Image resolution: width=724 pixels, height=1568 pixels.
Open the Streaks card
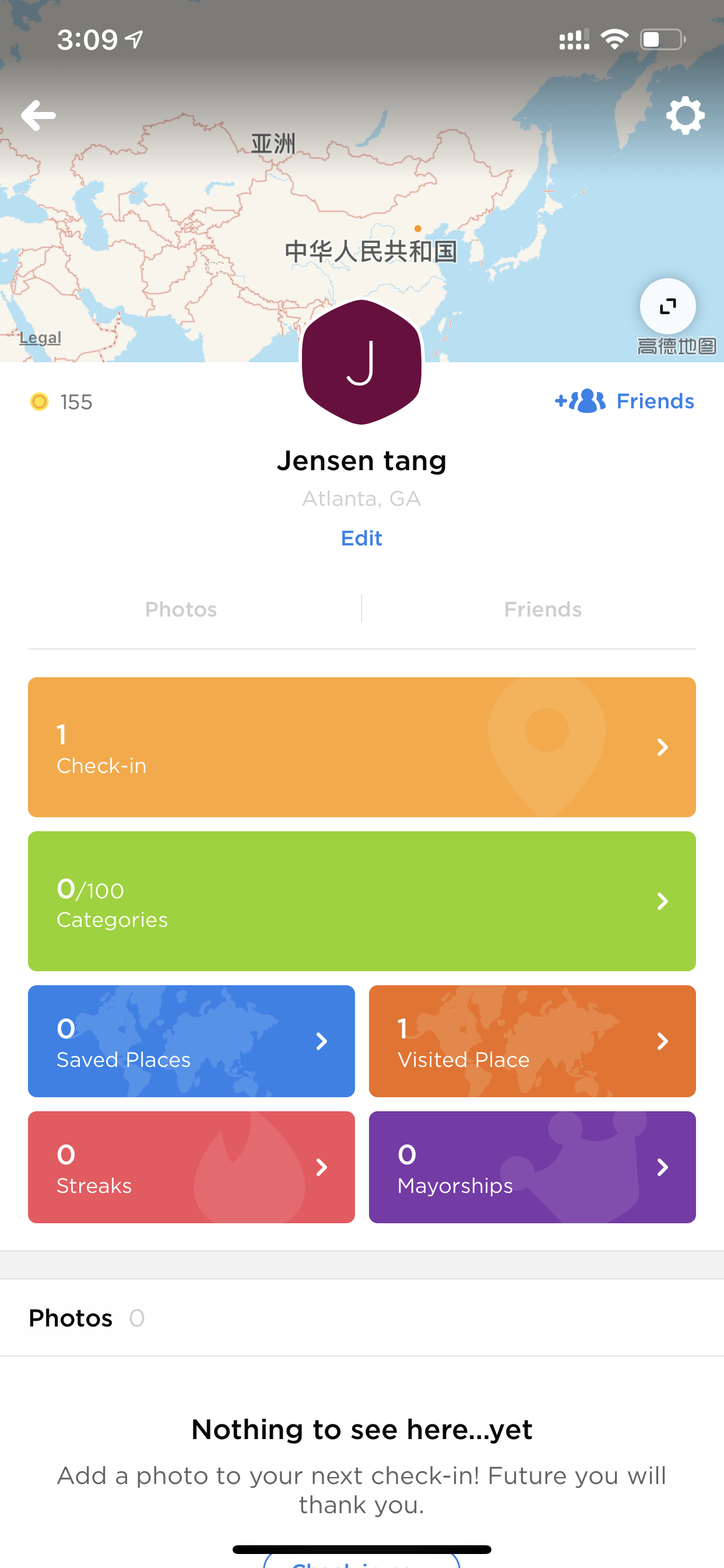click(x=191, y=1167)
